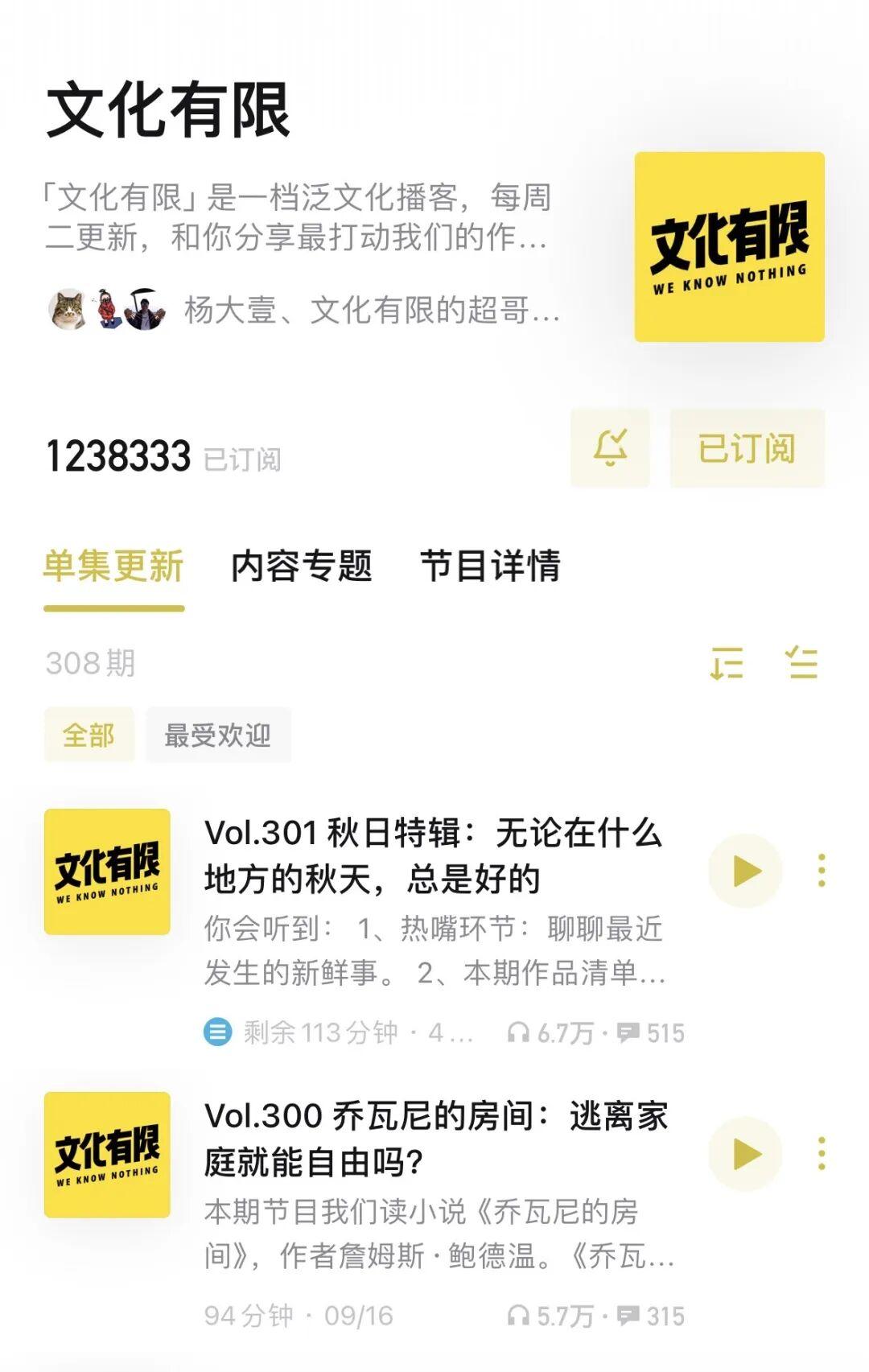Expand the podcast description text
The image size is (869, 1372).
(298, 217)
